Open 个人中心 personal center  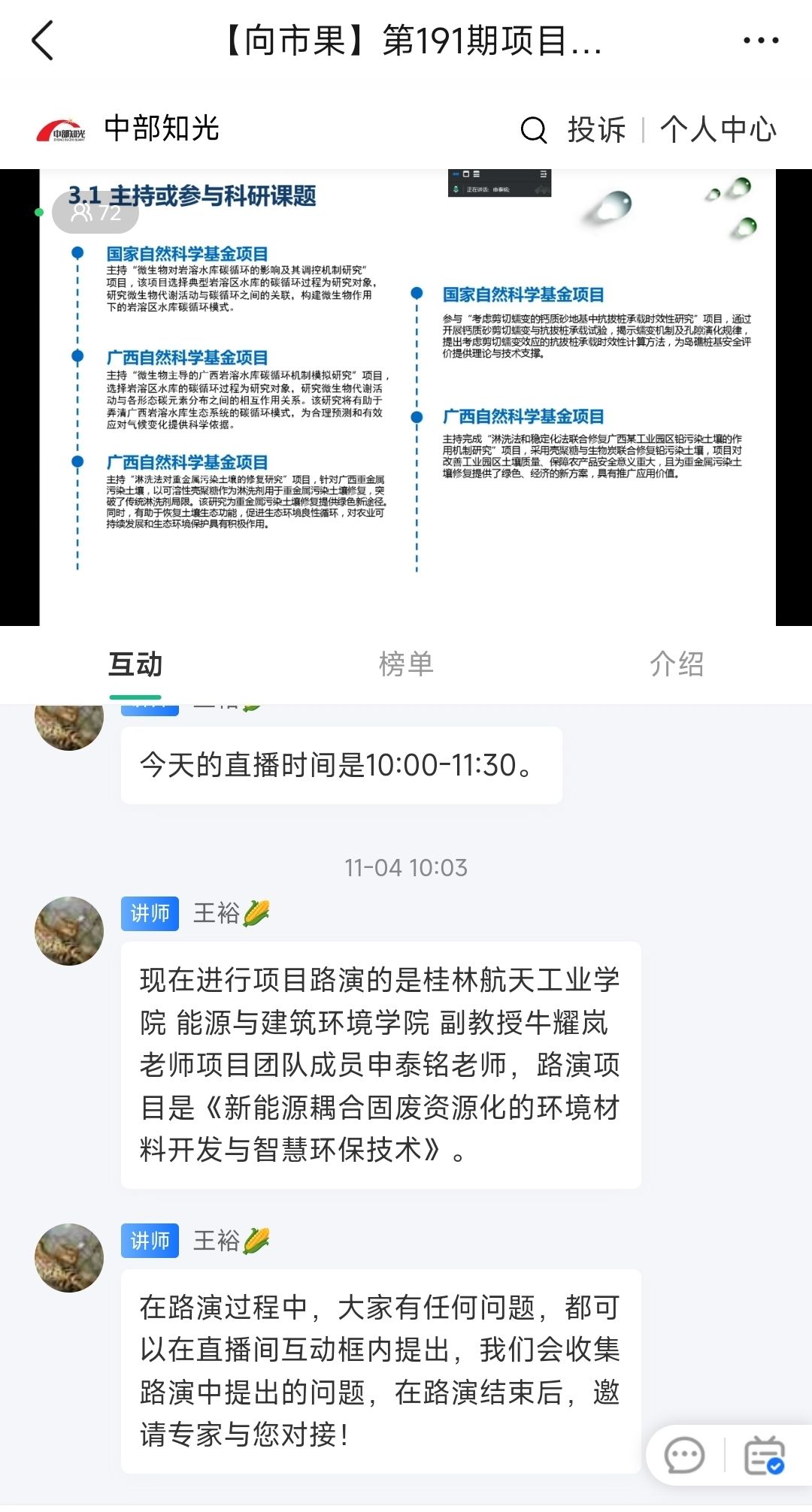pyautogui.click(x=718, y=130)
